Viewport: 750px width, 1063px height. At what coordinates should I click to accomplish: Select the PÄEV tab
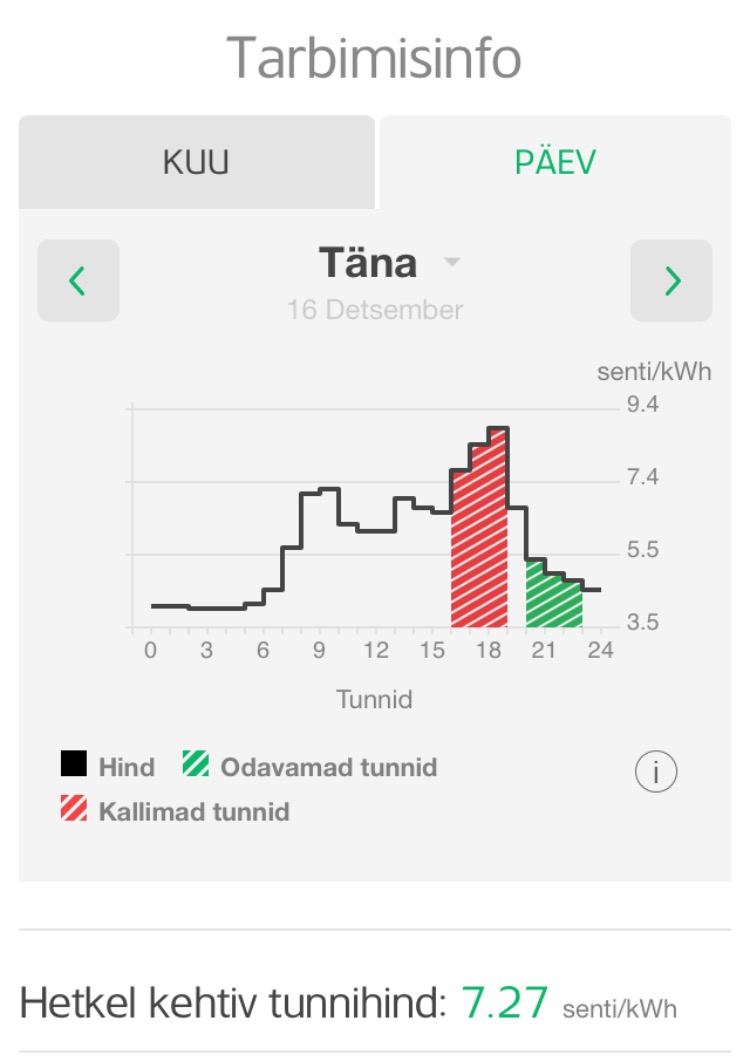click(555, 162)
